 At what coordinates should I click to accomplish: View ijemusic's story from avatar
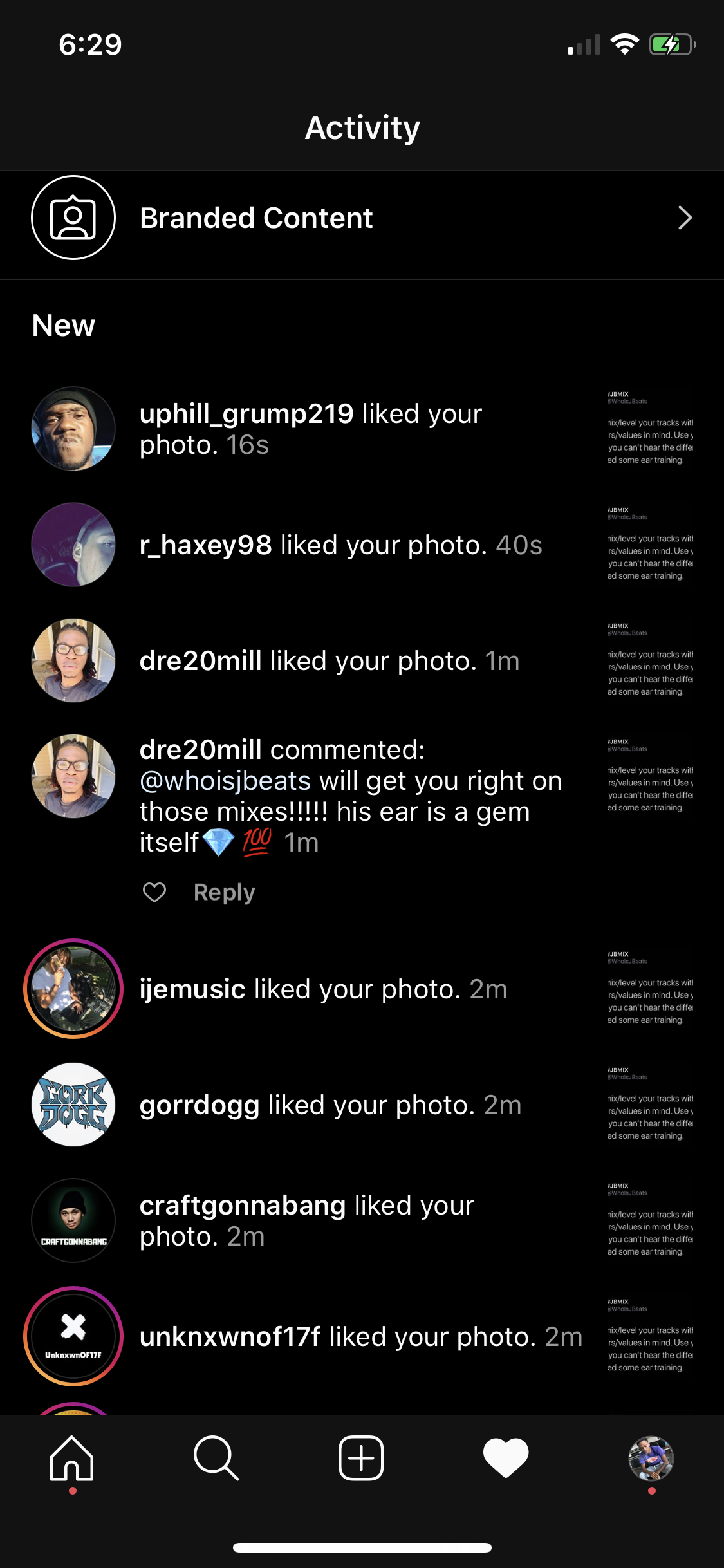[x=73, y=989]
